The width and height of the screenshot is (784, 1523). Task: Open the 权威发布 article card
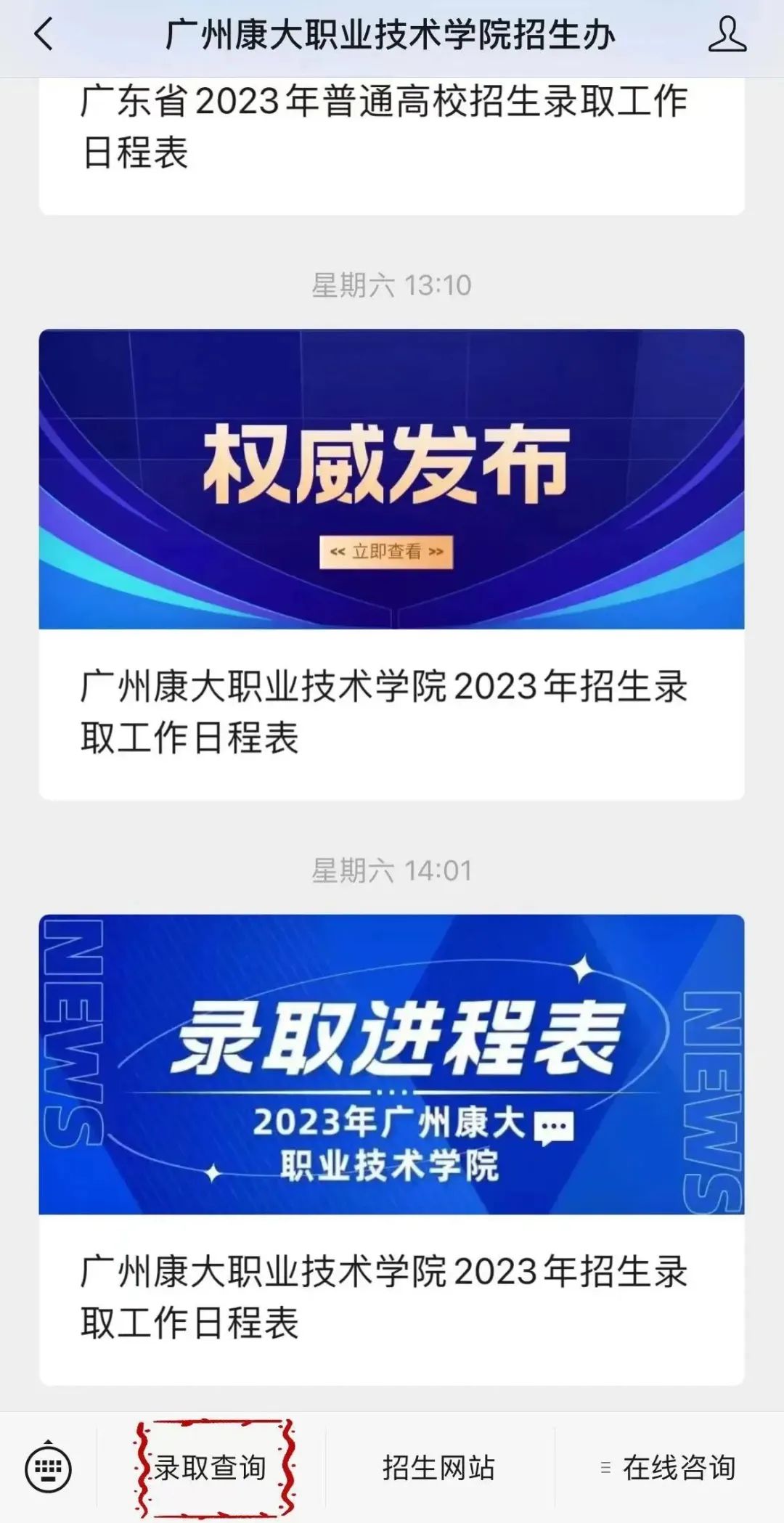[x=392, y=565]
